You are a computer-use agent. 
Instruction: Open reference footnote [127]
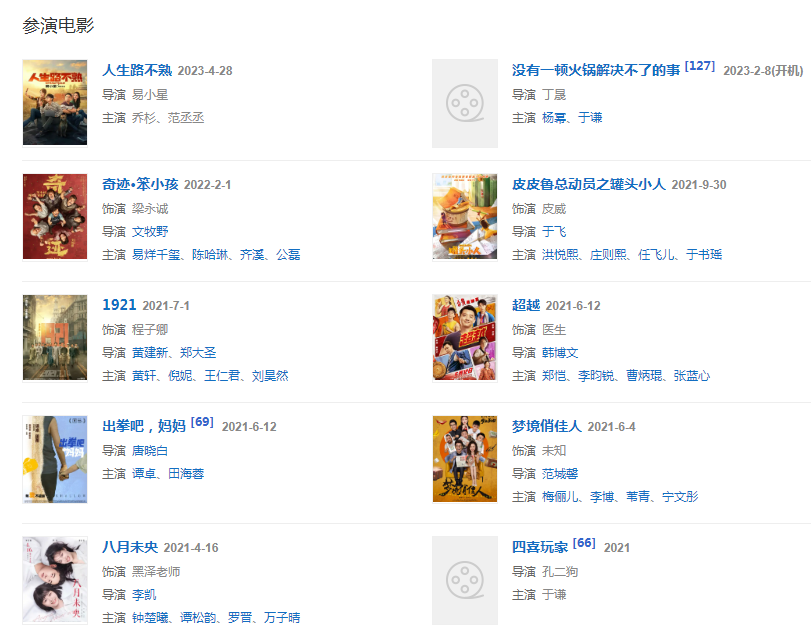click(x=699, y=66)
